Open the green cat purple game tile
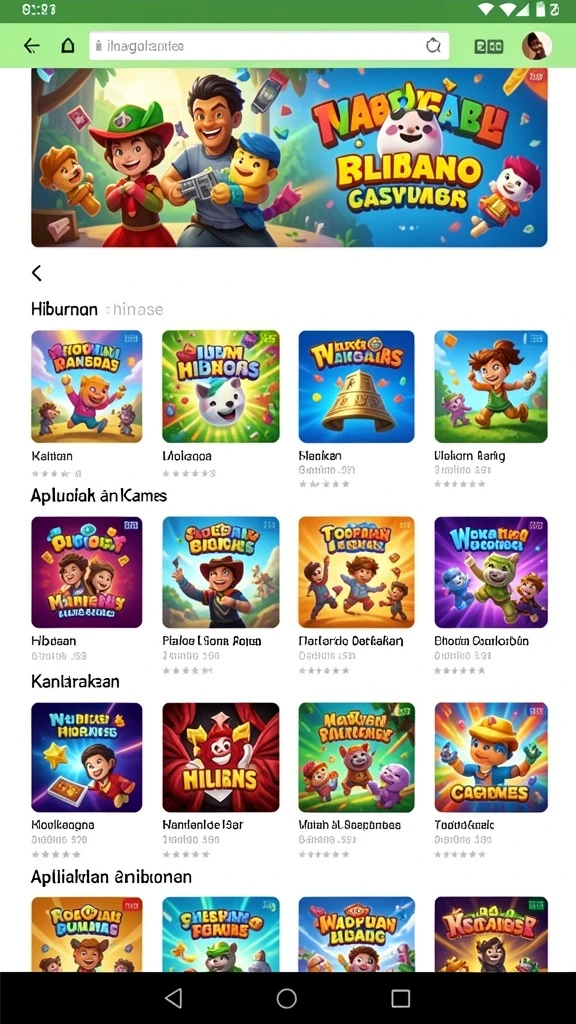Image resolution: width=576 pixels, height=1024 pixels. (x=491, y=572)
